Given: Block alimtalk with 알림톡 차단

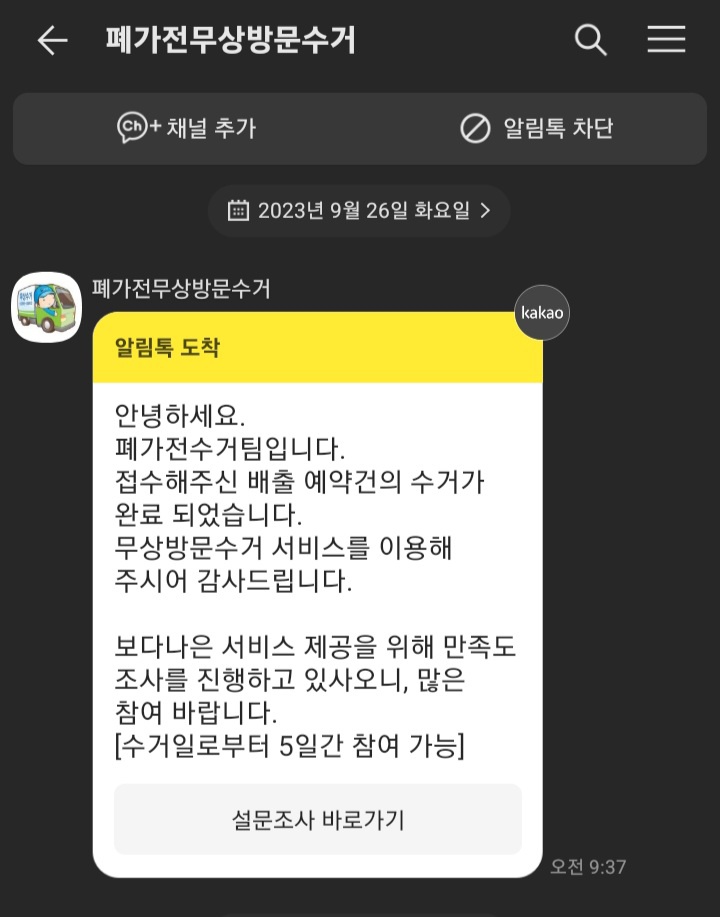Looking at the screenshot, I should click(x=537, y=128).
